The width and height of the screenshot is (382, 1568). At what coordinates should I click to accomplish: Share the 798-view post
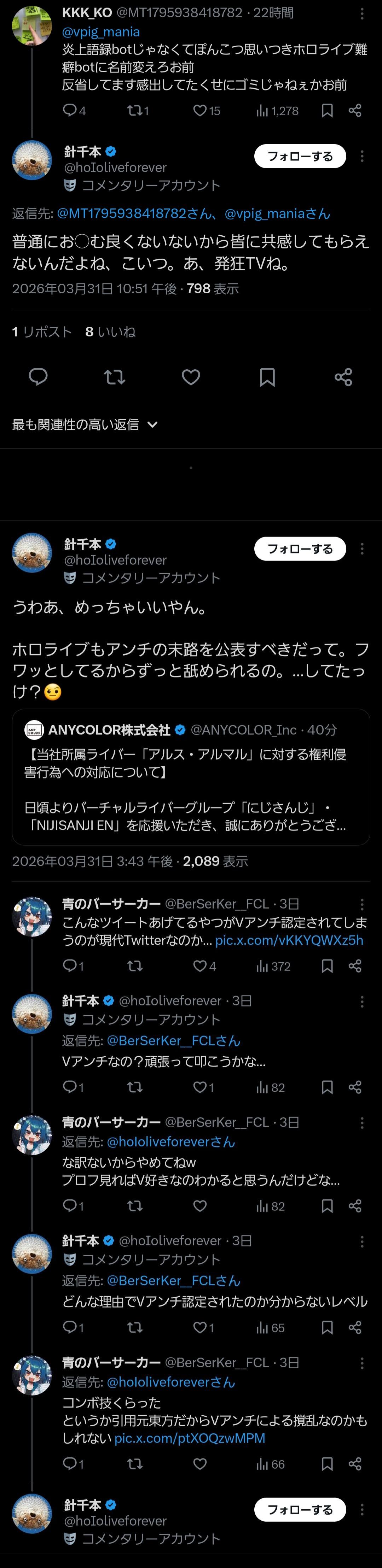(x=343, y=377)
